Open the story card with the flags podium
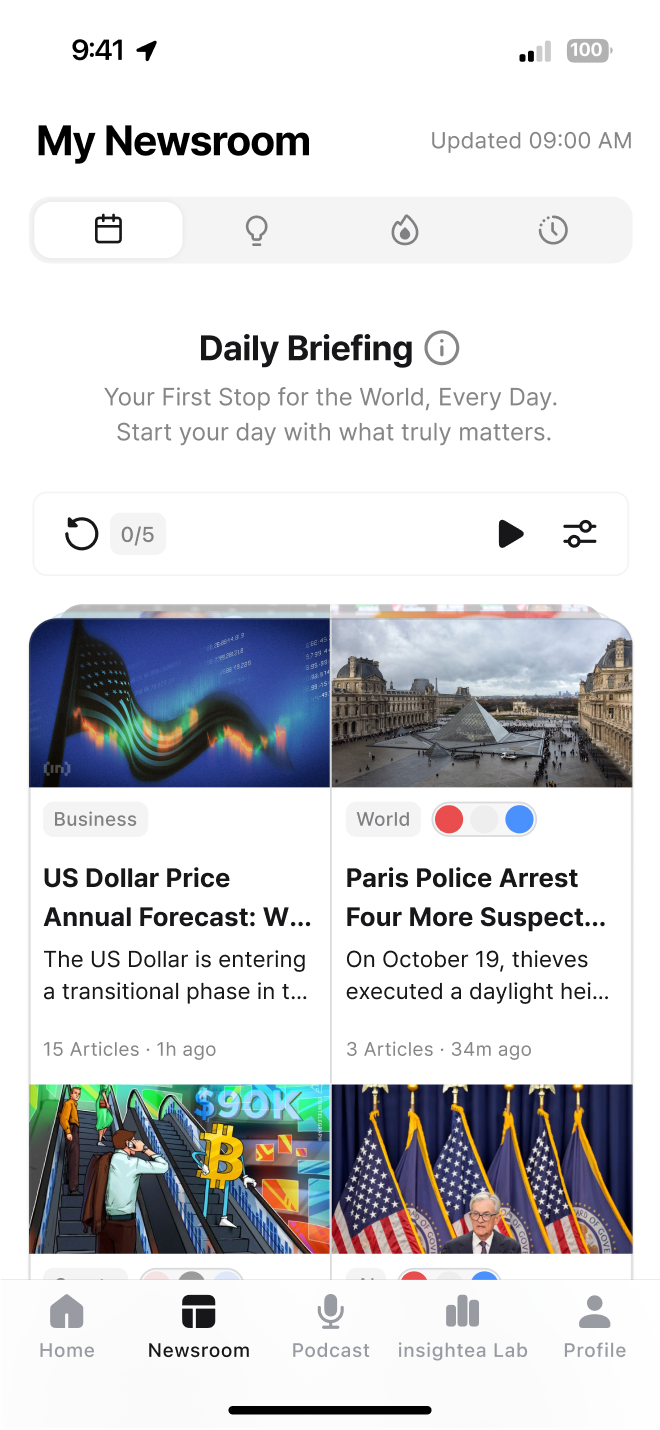The width and height of the screenshot is (660, 1430). 481,1168
